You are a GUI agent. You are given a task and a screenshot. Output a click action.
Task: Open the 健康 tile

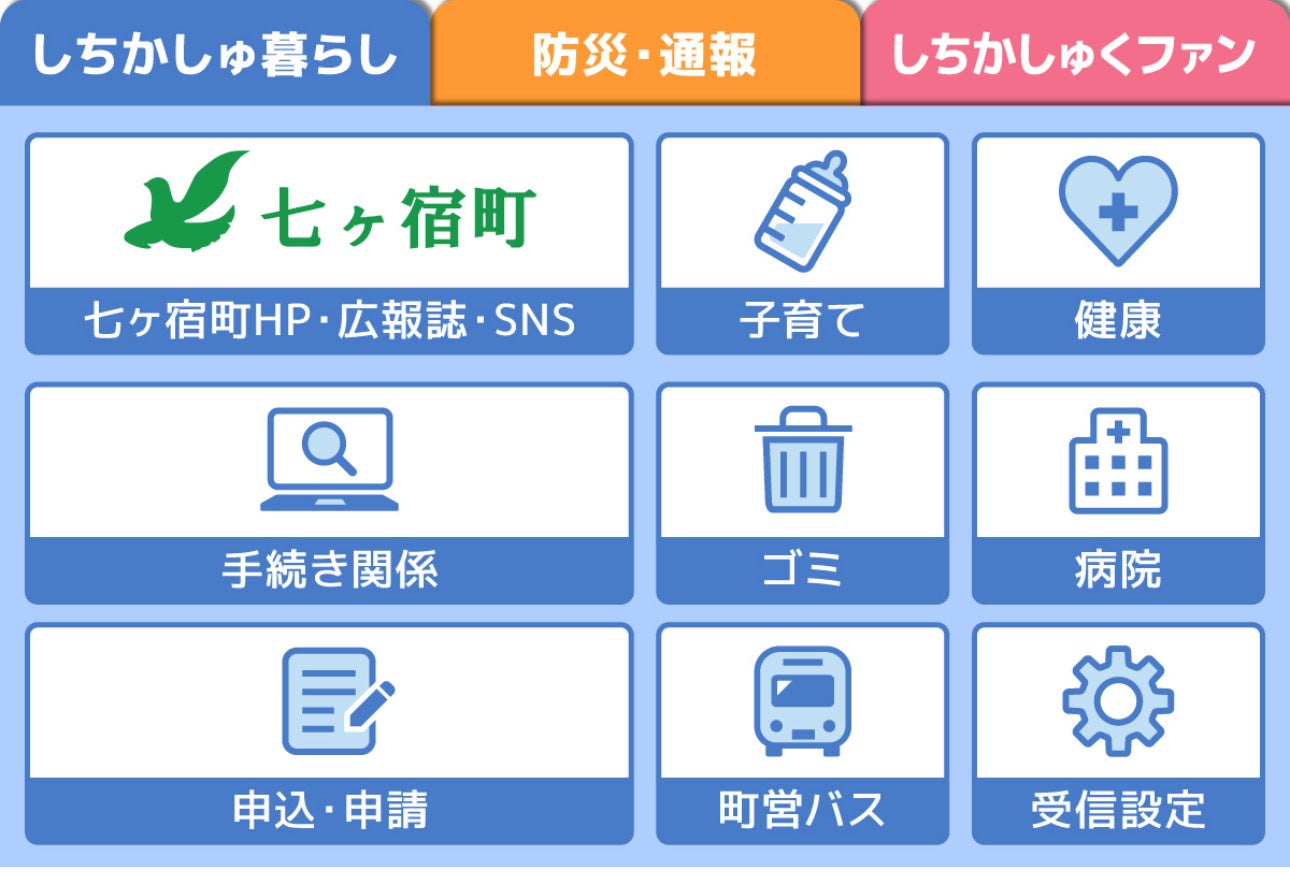pos(1118,244)
